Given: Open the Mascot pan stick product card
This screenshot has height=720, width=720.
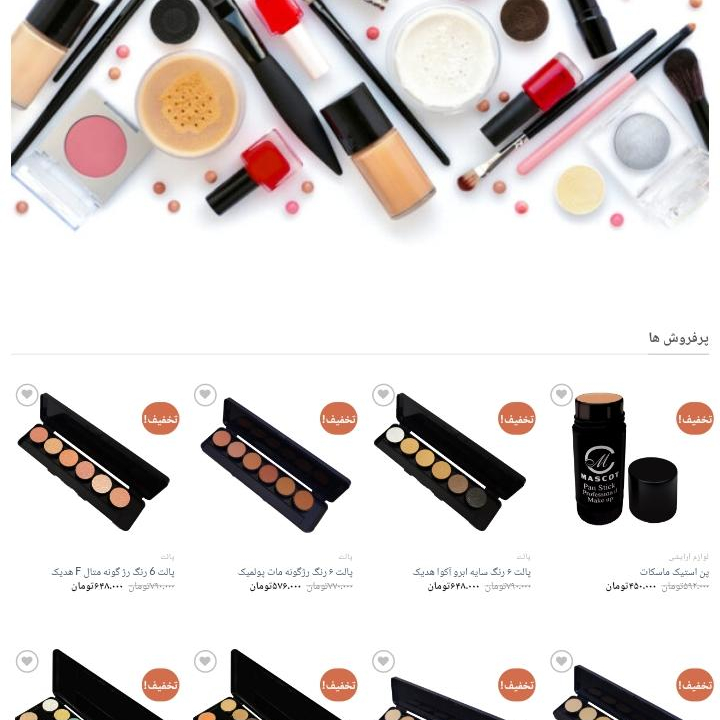Looking at the screenshot, I should pos(625,460).
